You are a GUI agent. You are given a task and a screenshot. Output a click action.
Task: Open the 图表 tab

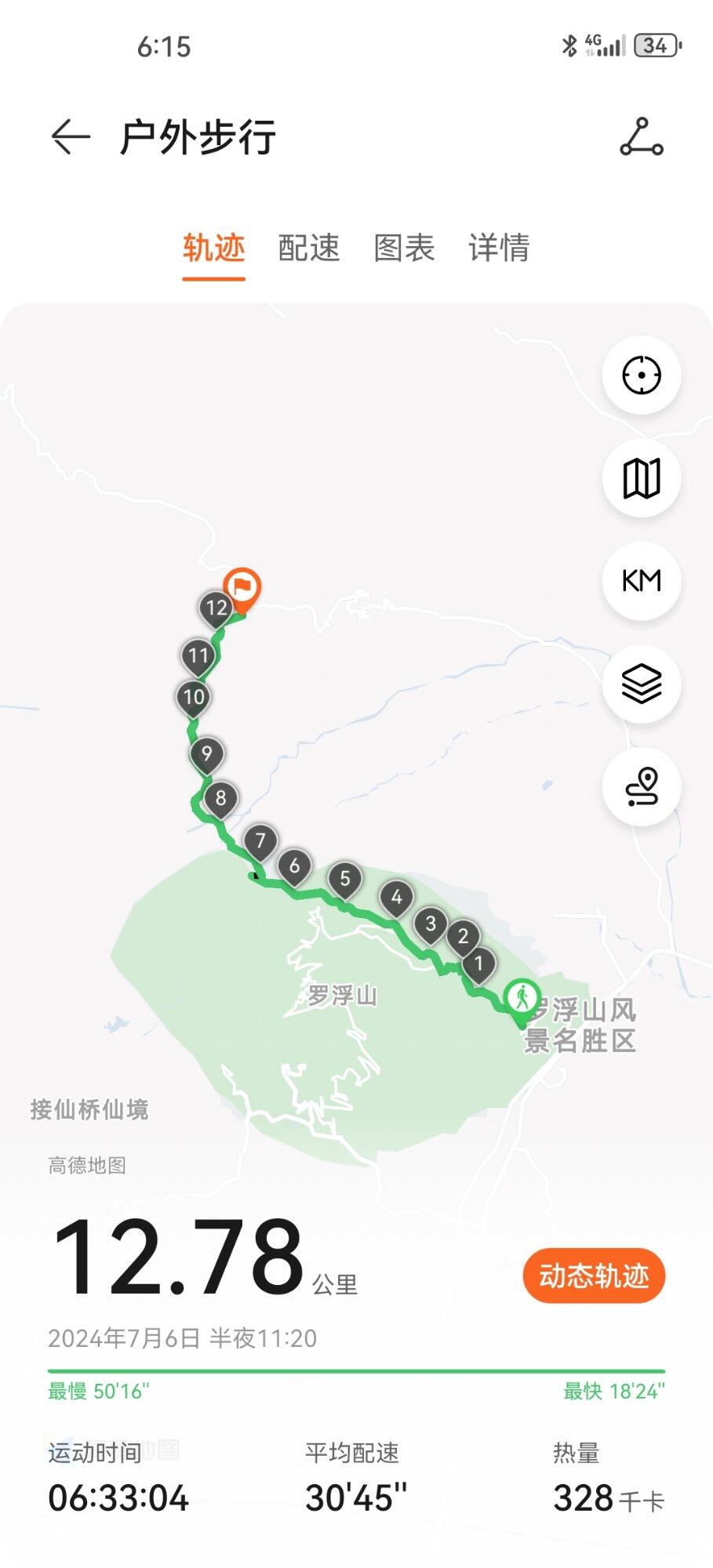tap(404, 248)
